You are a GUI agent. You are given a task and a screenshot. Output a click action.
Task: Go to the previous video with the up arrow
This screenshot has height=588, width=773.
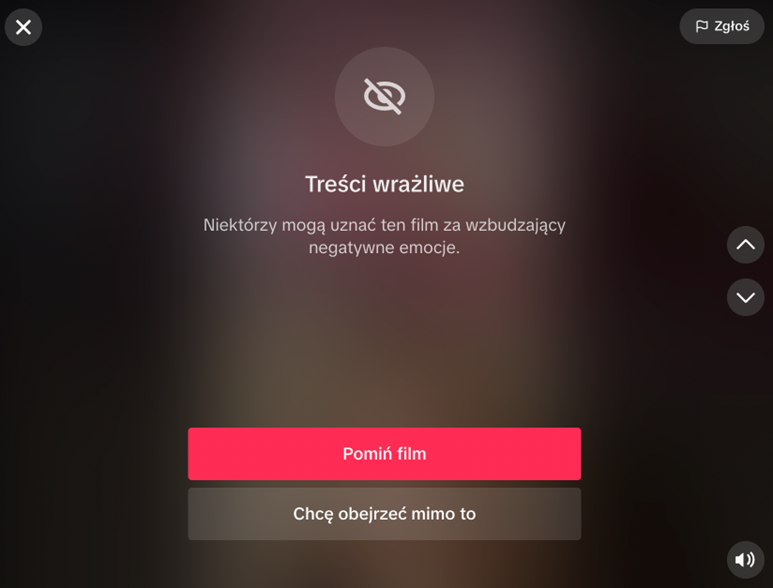[x=745, y=245]
